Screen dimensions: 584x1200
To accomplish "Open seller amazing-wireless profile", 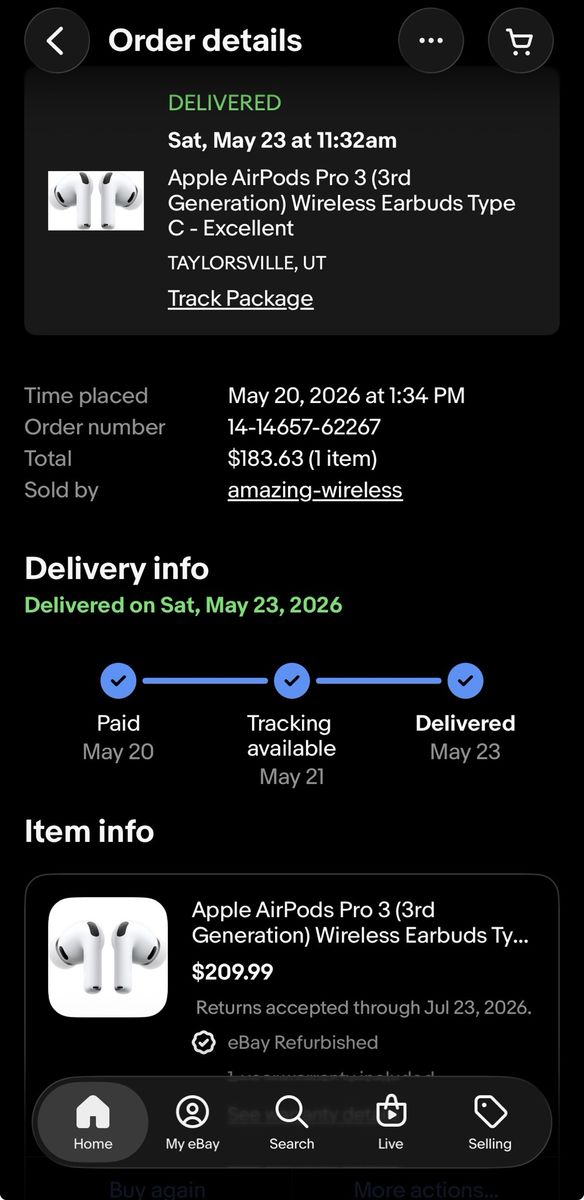I will tap(315, 490).
